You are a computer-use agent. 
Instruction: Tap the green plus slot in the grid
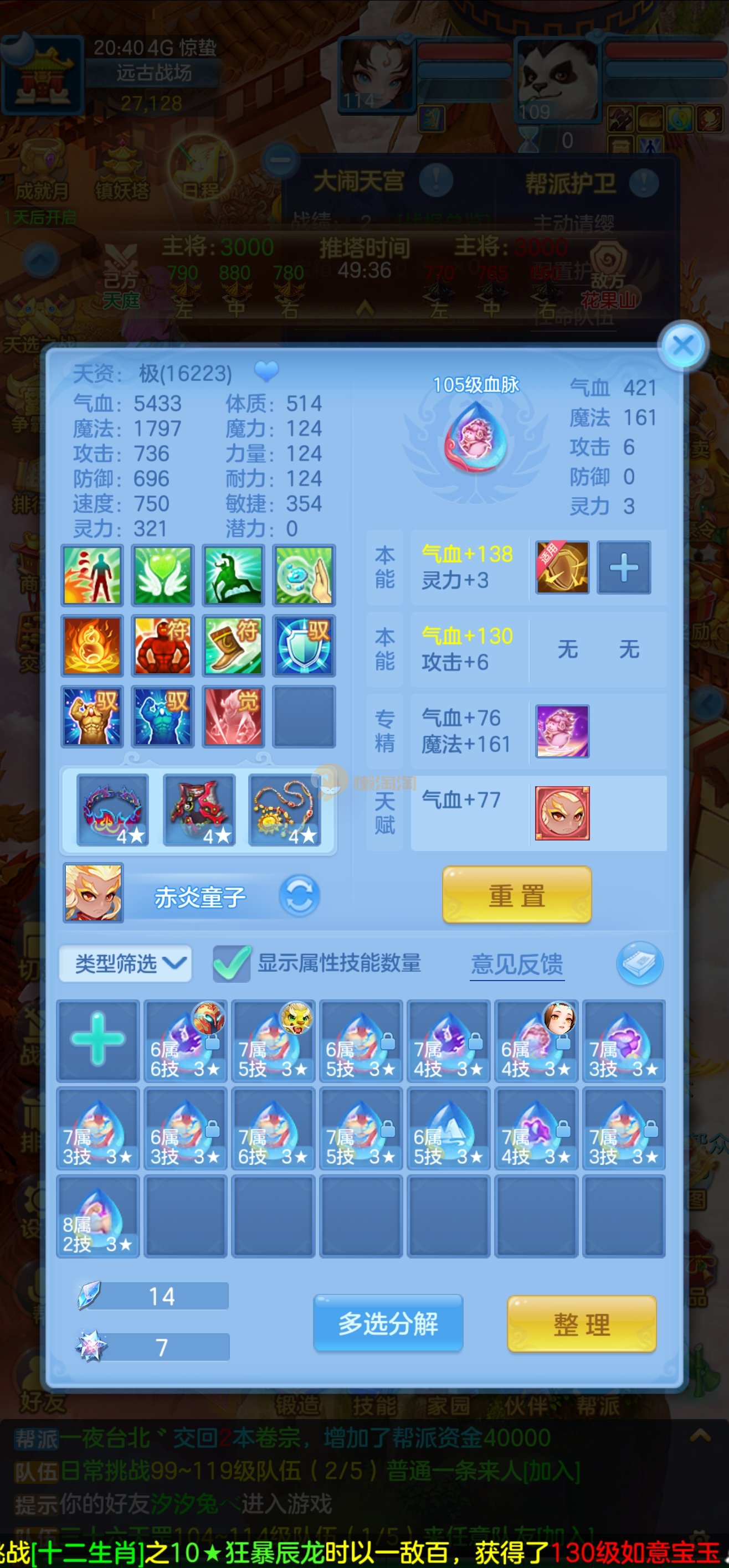pyautogui.click(x=98, y=1040)
